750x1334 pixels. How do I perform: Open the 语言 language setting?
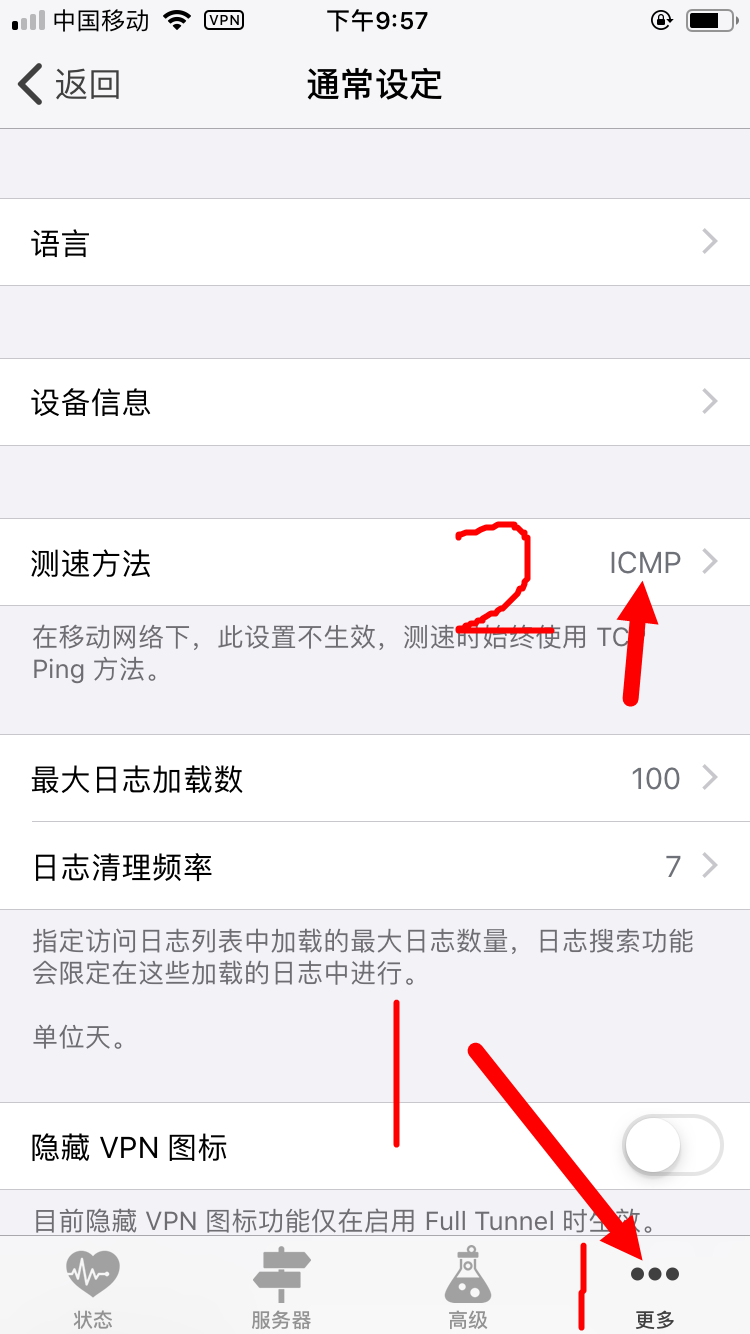375,242
